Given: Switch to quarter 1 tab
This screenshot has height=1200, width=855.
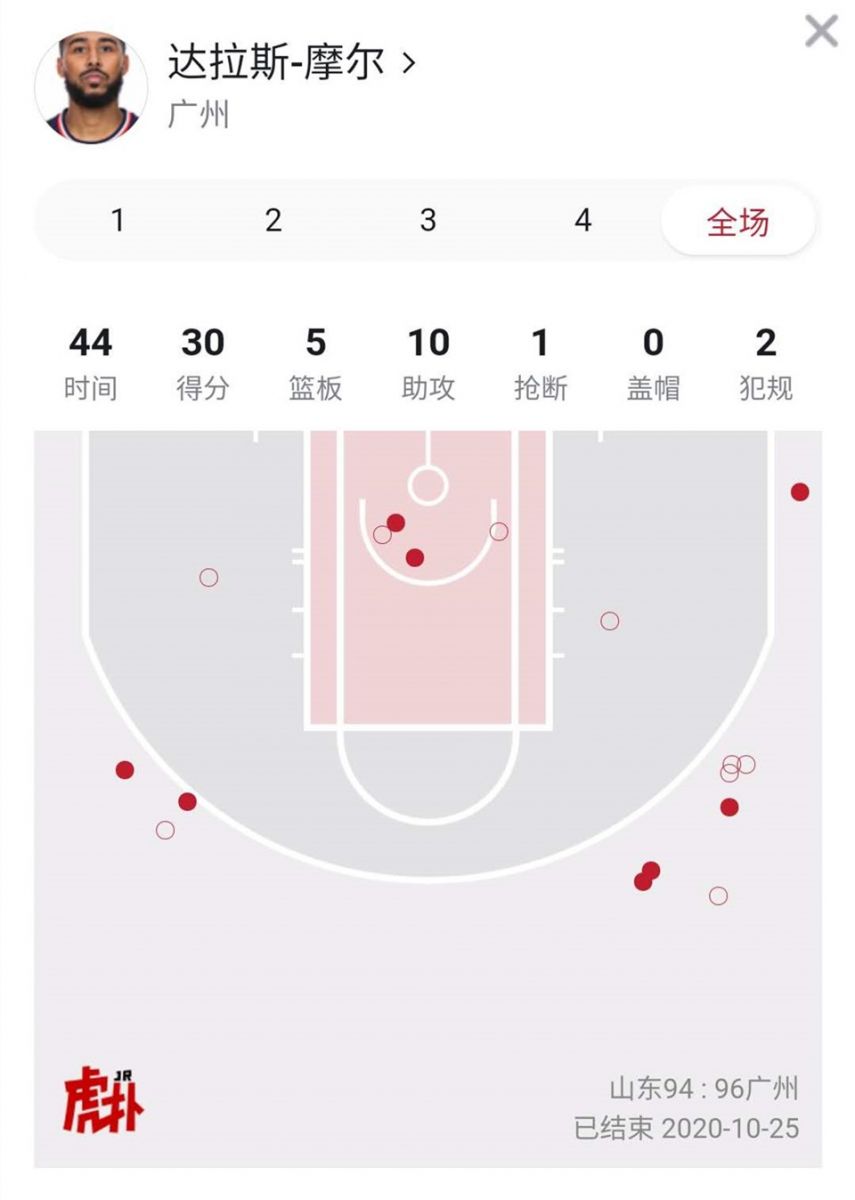Looking at the screenshot, I should [x=118, y=220].
